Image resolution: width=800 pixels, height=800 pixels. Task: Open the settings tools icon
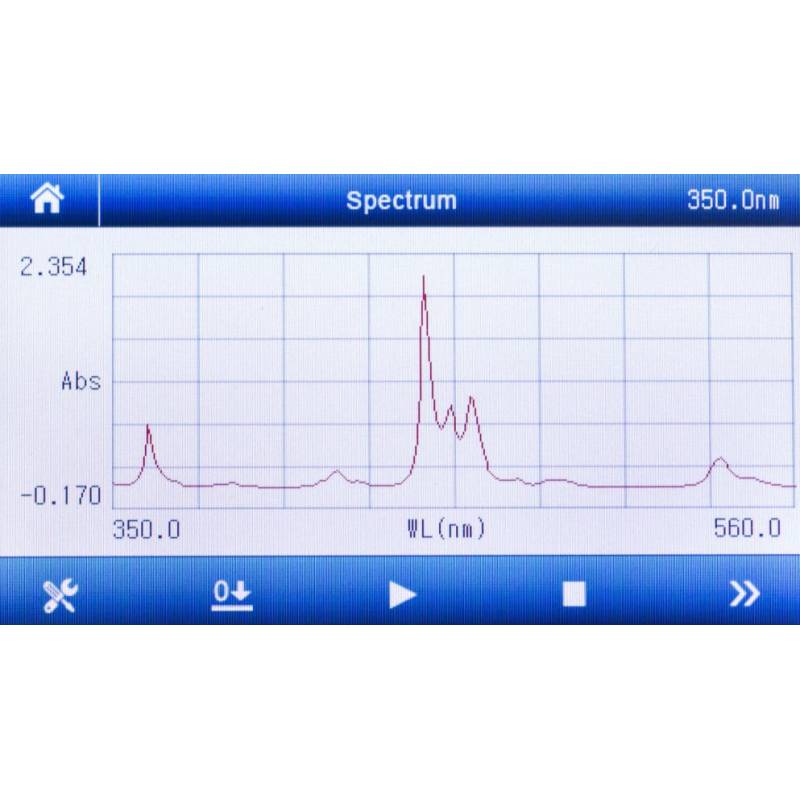[60, 595]
